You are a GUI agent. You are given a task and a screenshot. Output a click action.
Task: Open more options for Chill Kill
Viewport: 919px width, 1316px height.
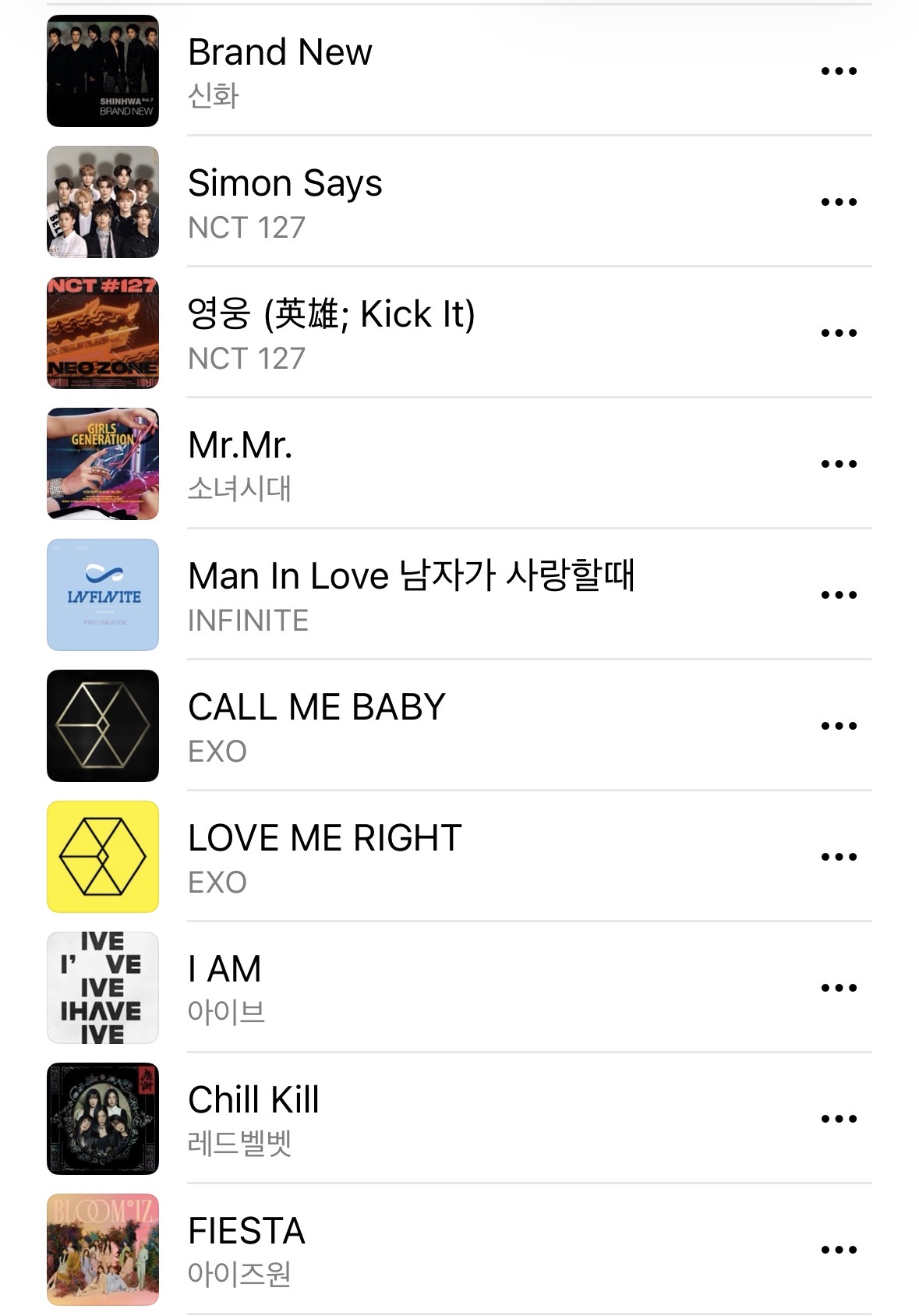point(839,1119)
